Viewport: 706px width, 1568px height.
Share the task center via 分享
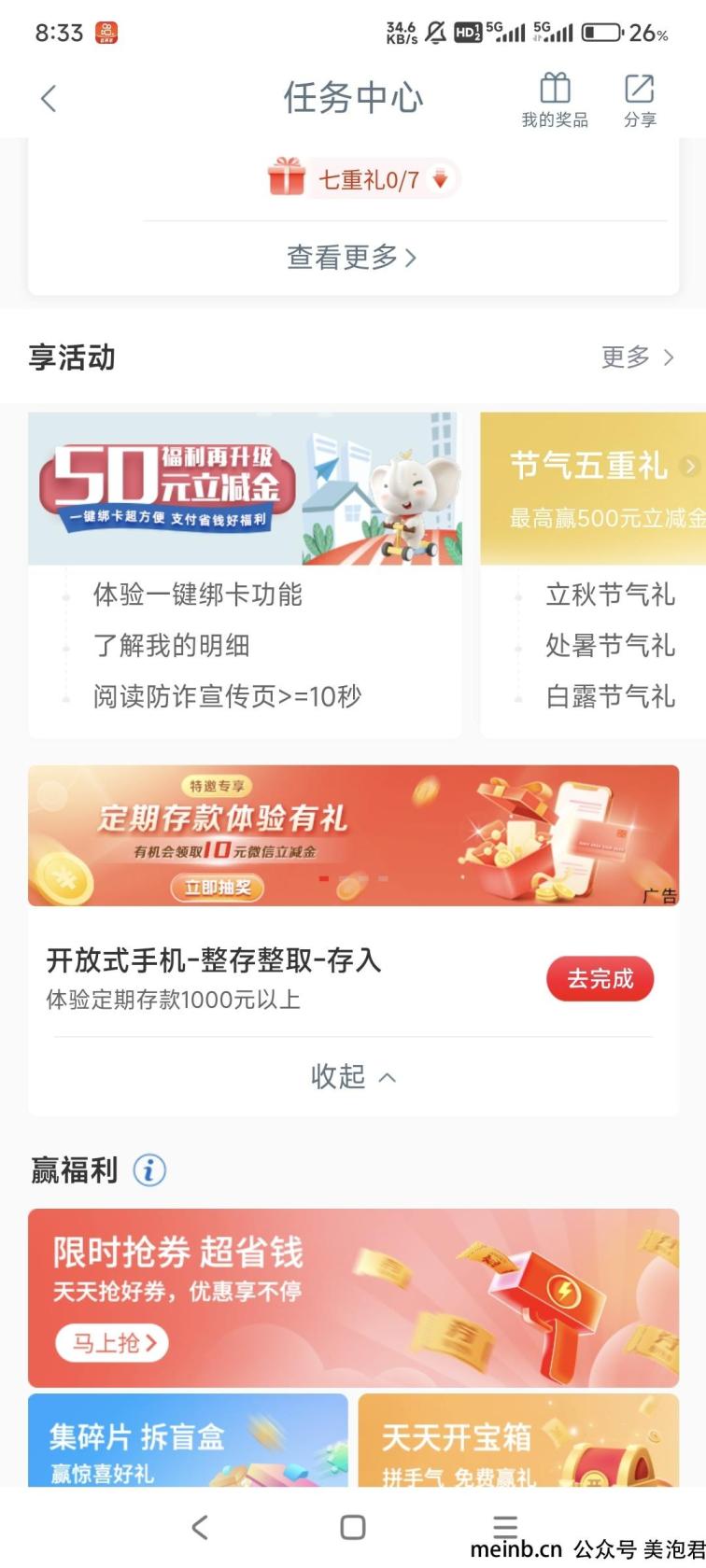tap(640, 100)
